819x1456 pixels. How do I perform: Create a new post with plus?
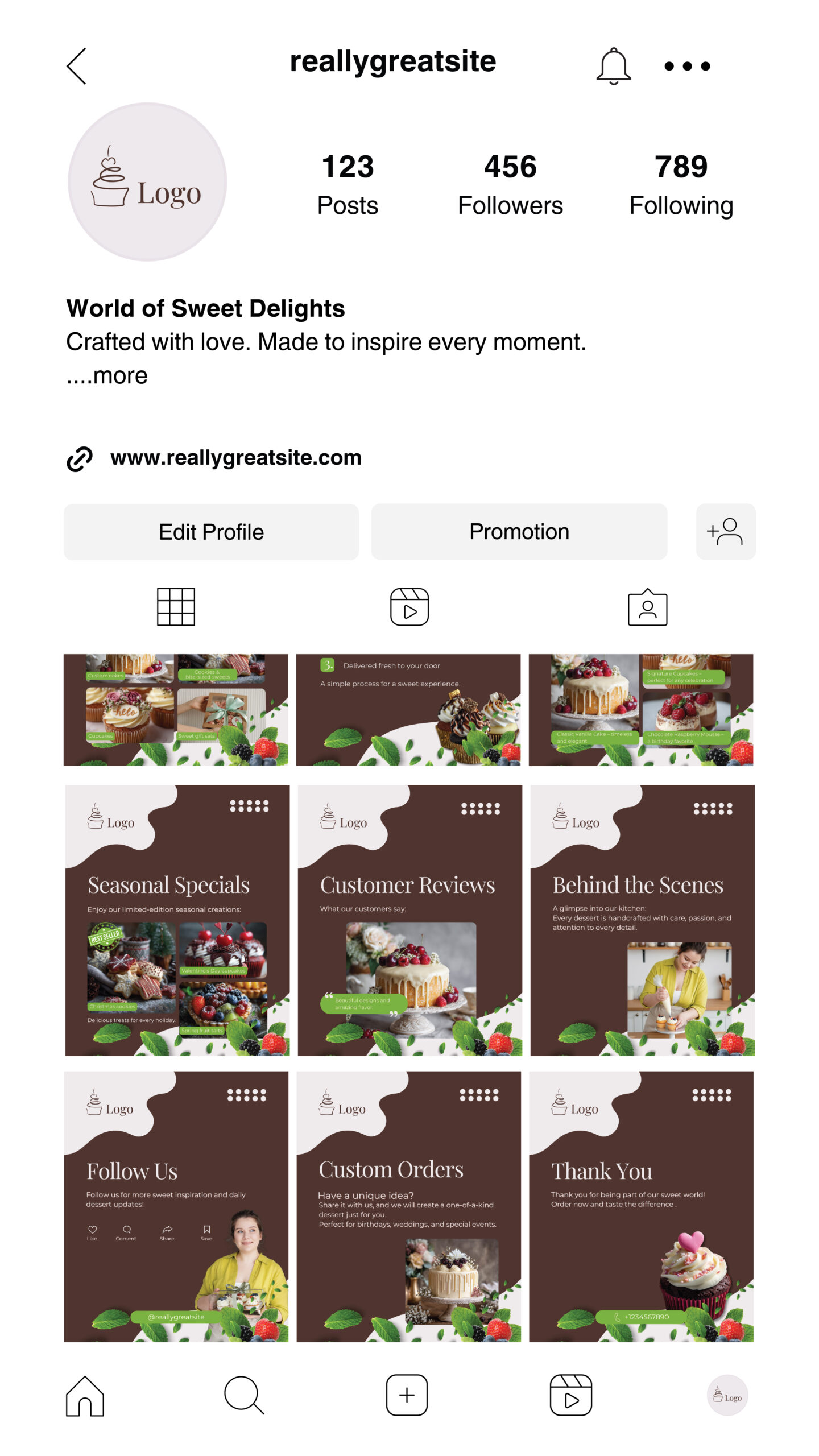click(x=407, y=1395)
